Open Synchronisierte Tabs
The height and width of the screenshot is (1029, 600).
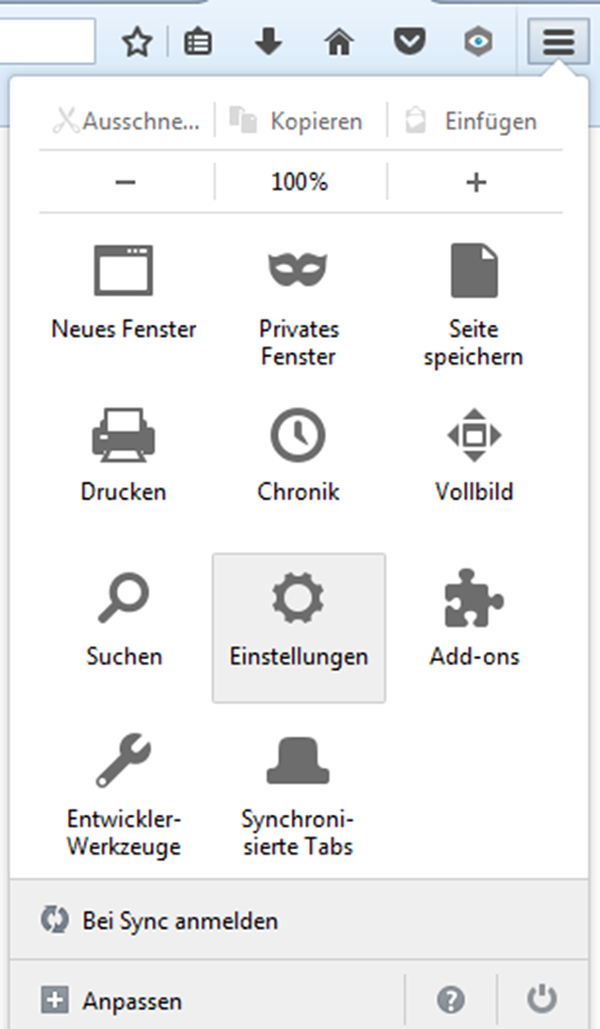click(299, 796)
